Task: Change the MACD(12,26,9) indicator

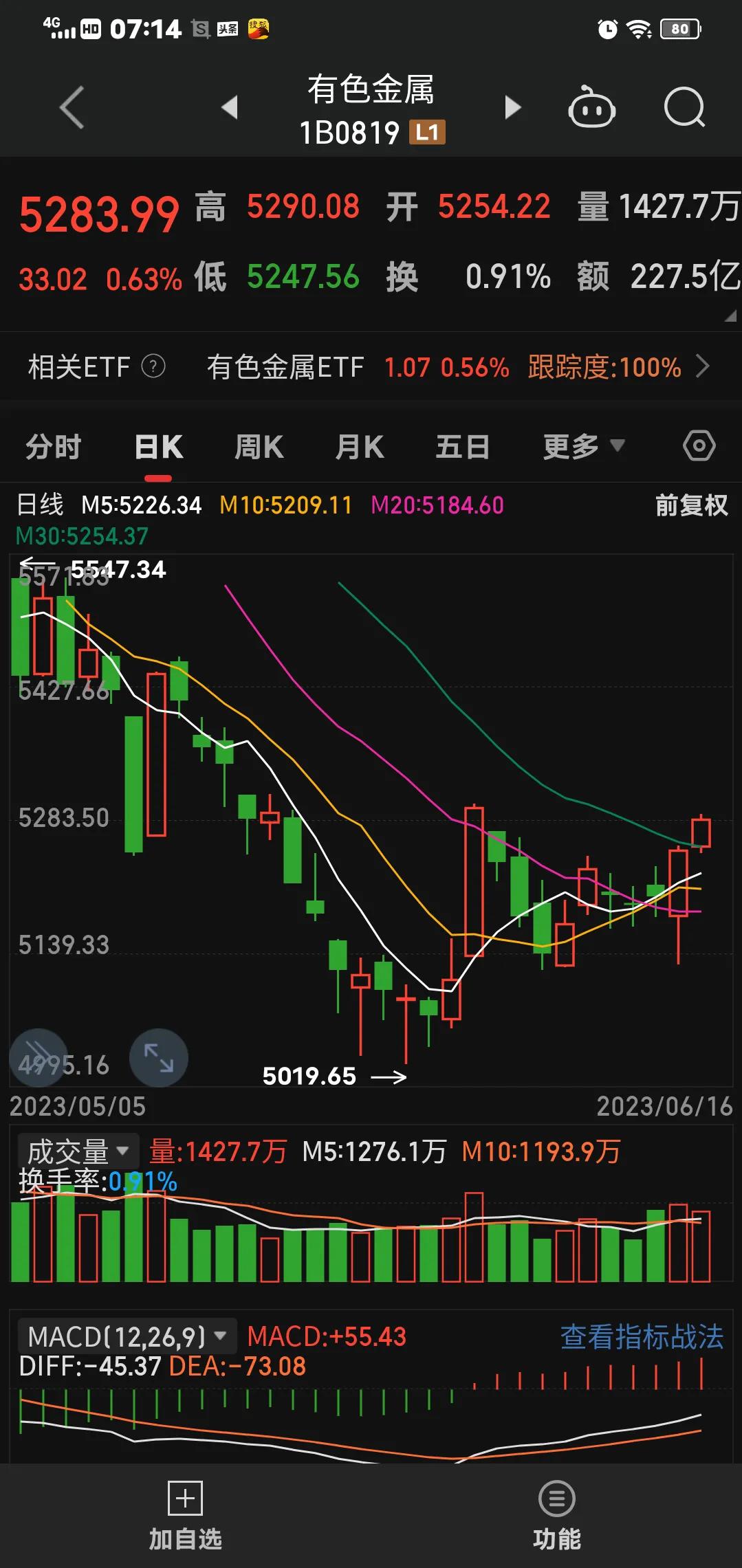Action: 127,1336
